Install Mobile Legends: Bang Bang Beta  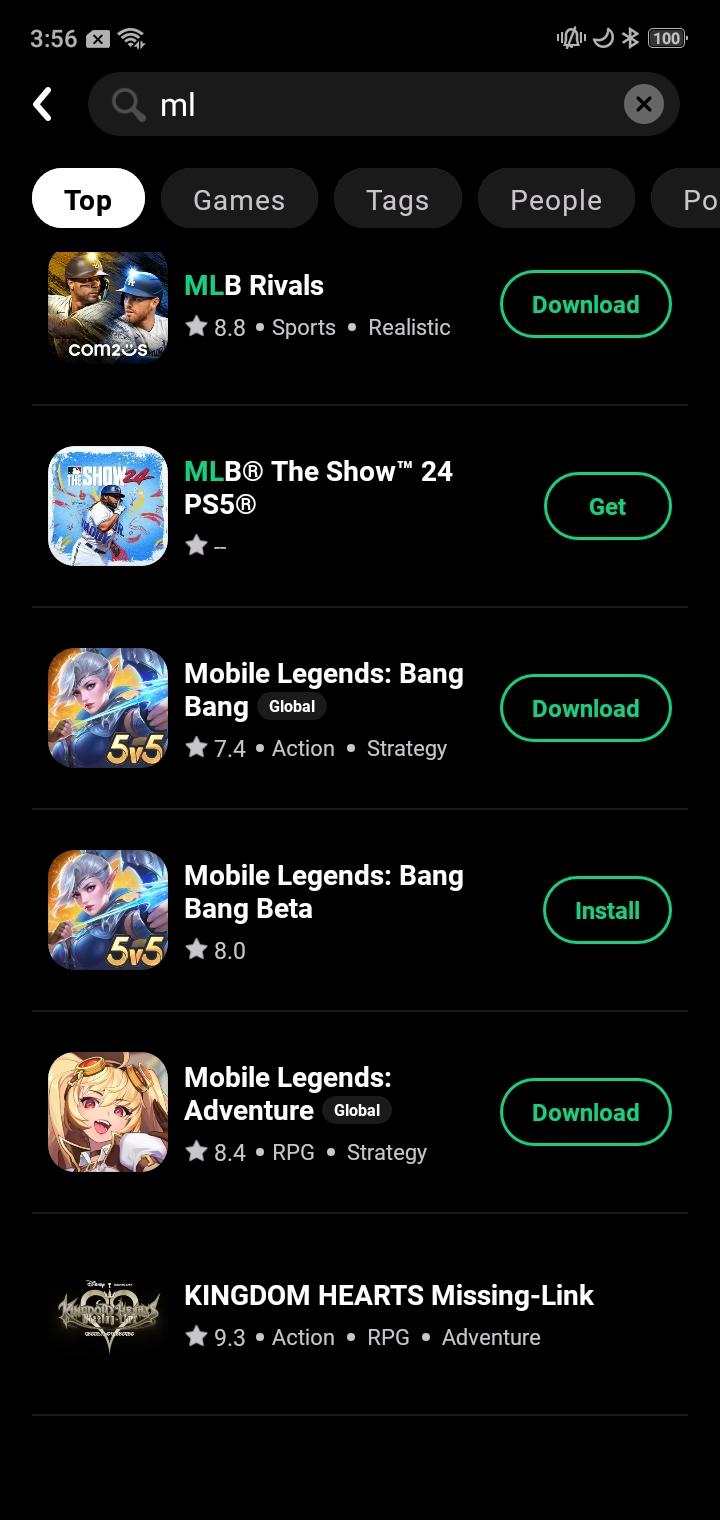pos(607,910)
